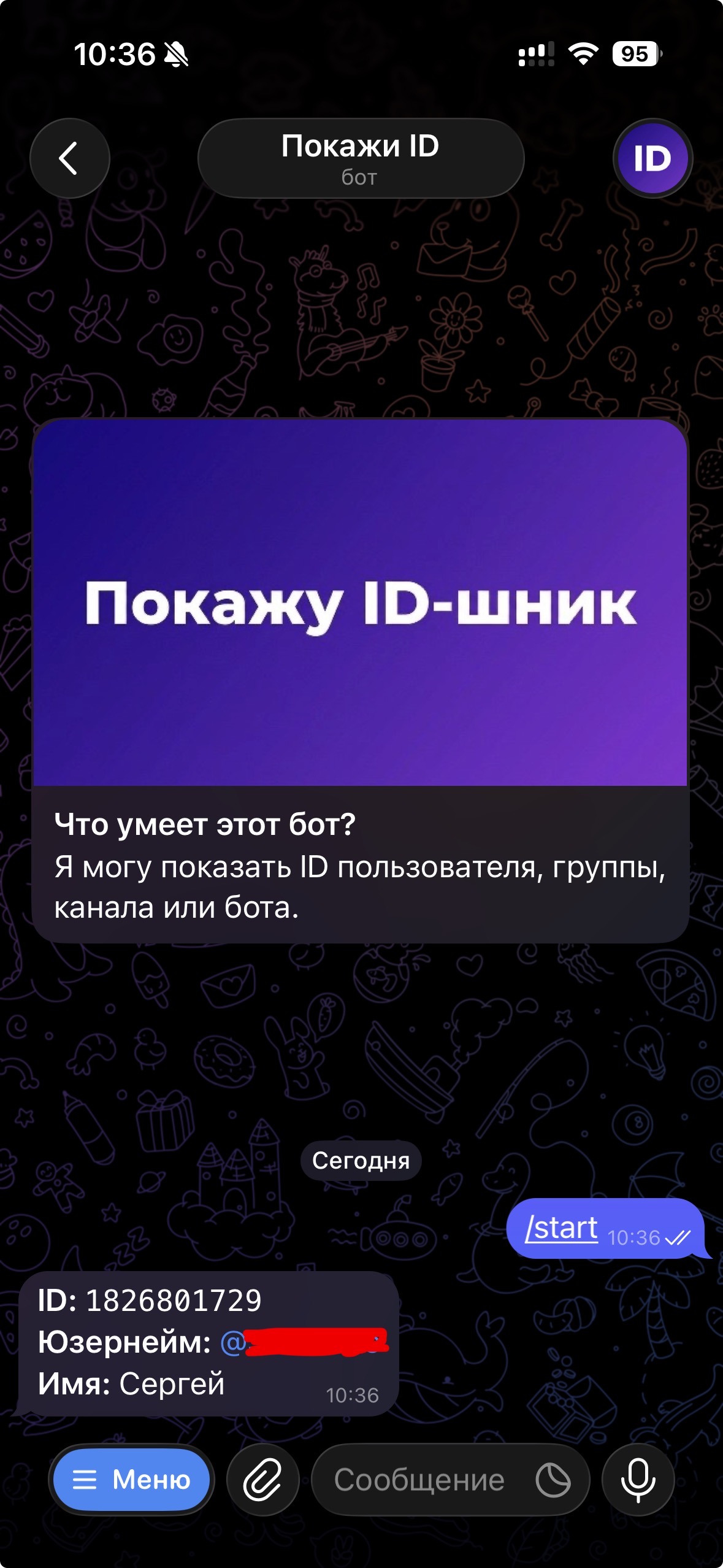Focus the Сообщение message field
The image size is (723, 1568).
pos(419,1480)
